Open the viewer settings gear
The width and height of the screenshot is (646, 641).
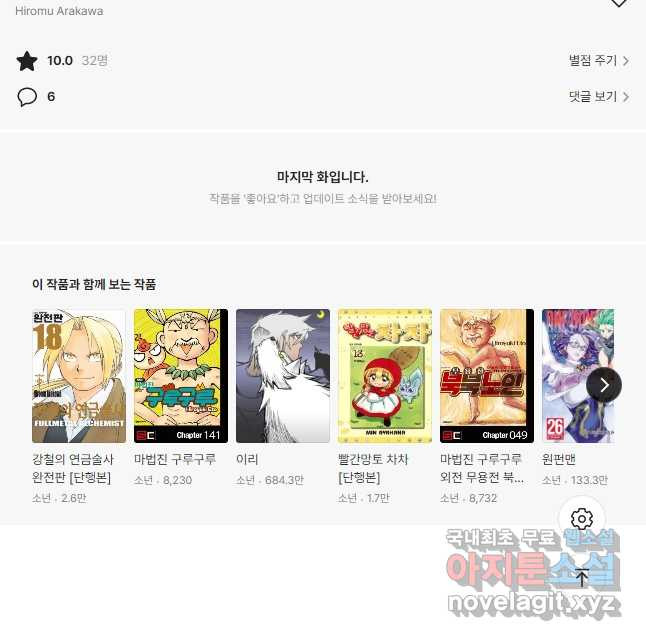[x=582, y=519]
